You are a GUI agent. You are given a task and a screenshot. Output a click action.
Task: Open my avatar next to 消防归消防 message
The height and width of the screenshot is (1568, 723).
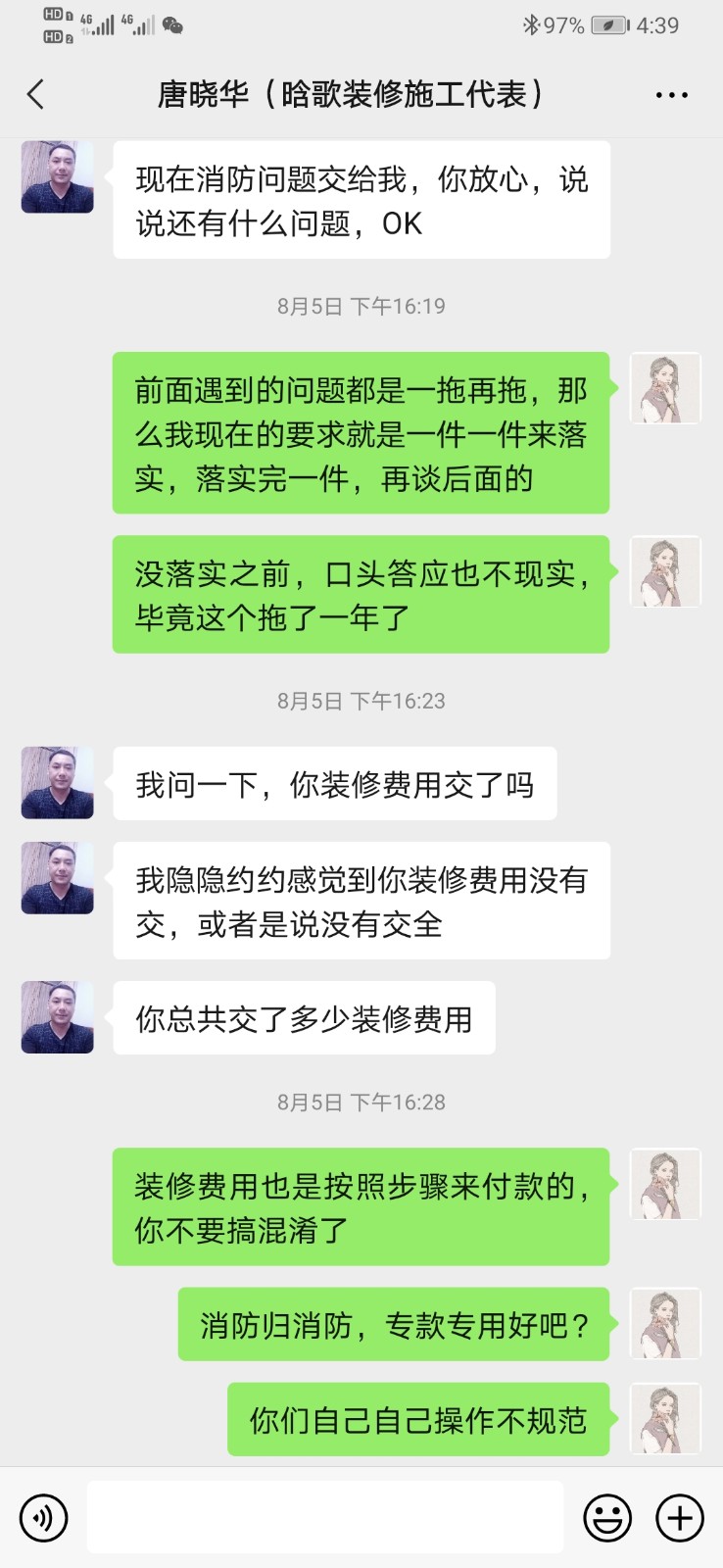tap(665, 1323)
